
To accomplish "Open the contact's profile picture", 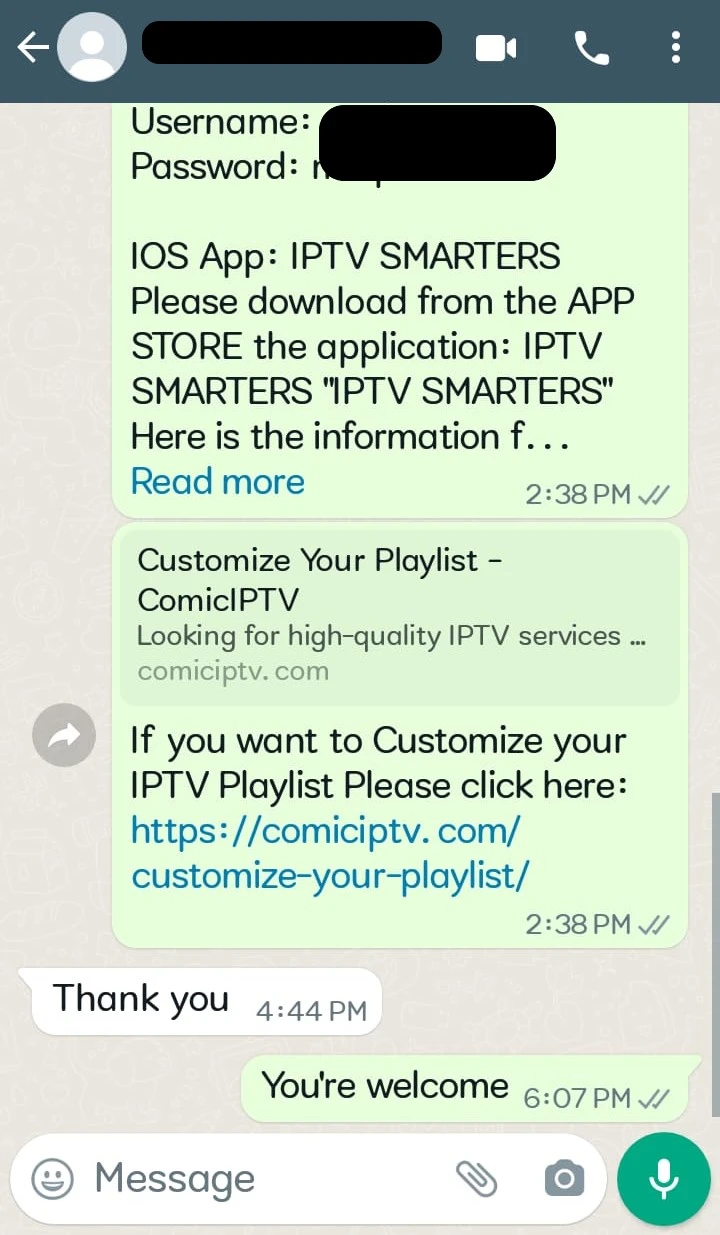I will (x=92, y=47).
